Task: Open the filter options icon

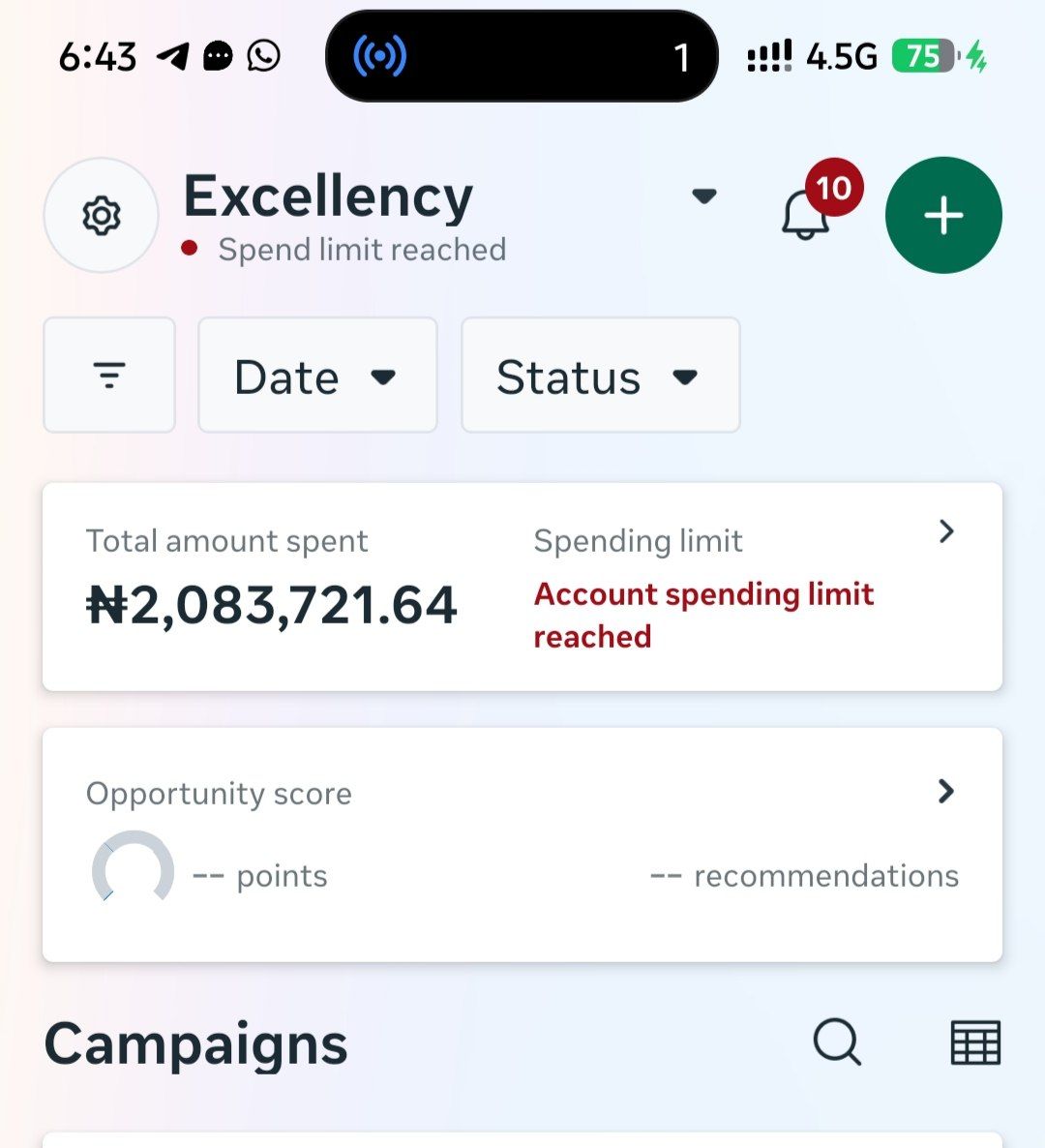Action: click(x=109, y=375)
